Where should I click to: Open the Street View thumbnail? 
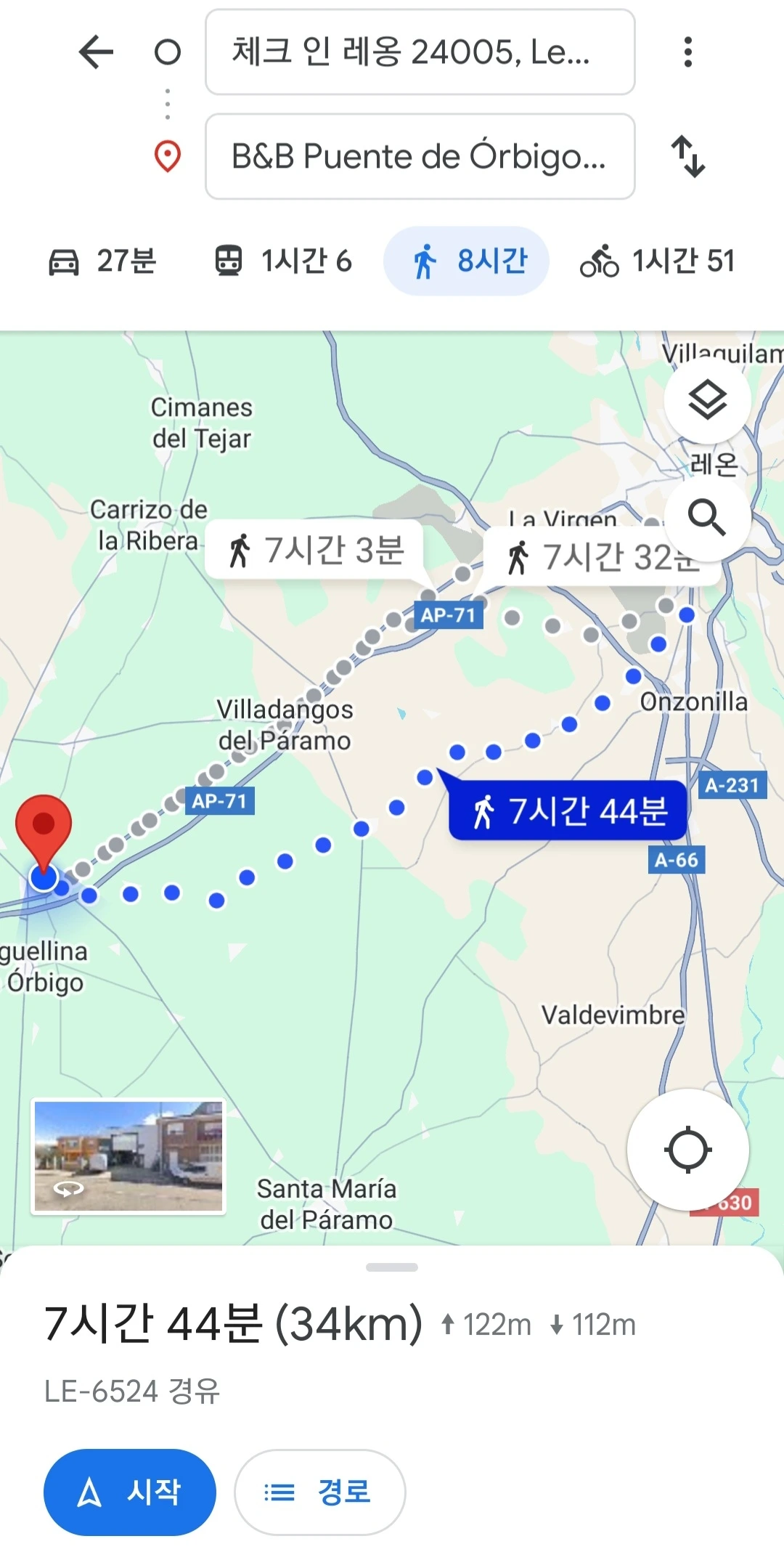[128, 1156]
